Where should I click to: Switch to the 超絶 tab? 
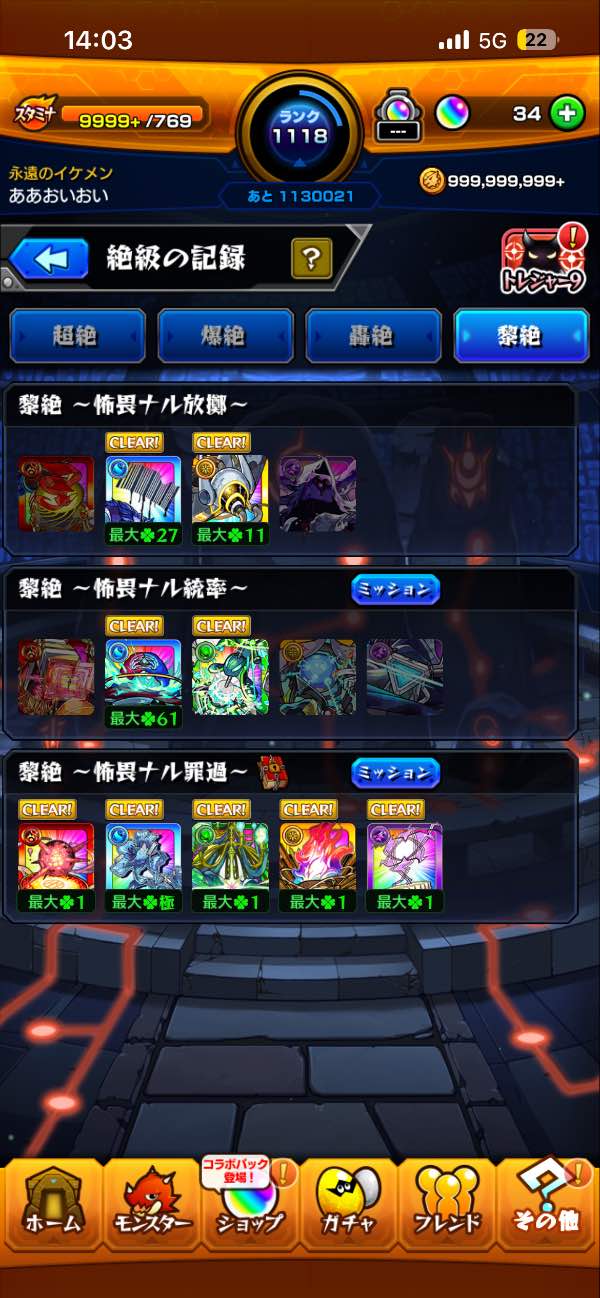(x=78, y=336)
